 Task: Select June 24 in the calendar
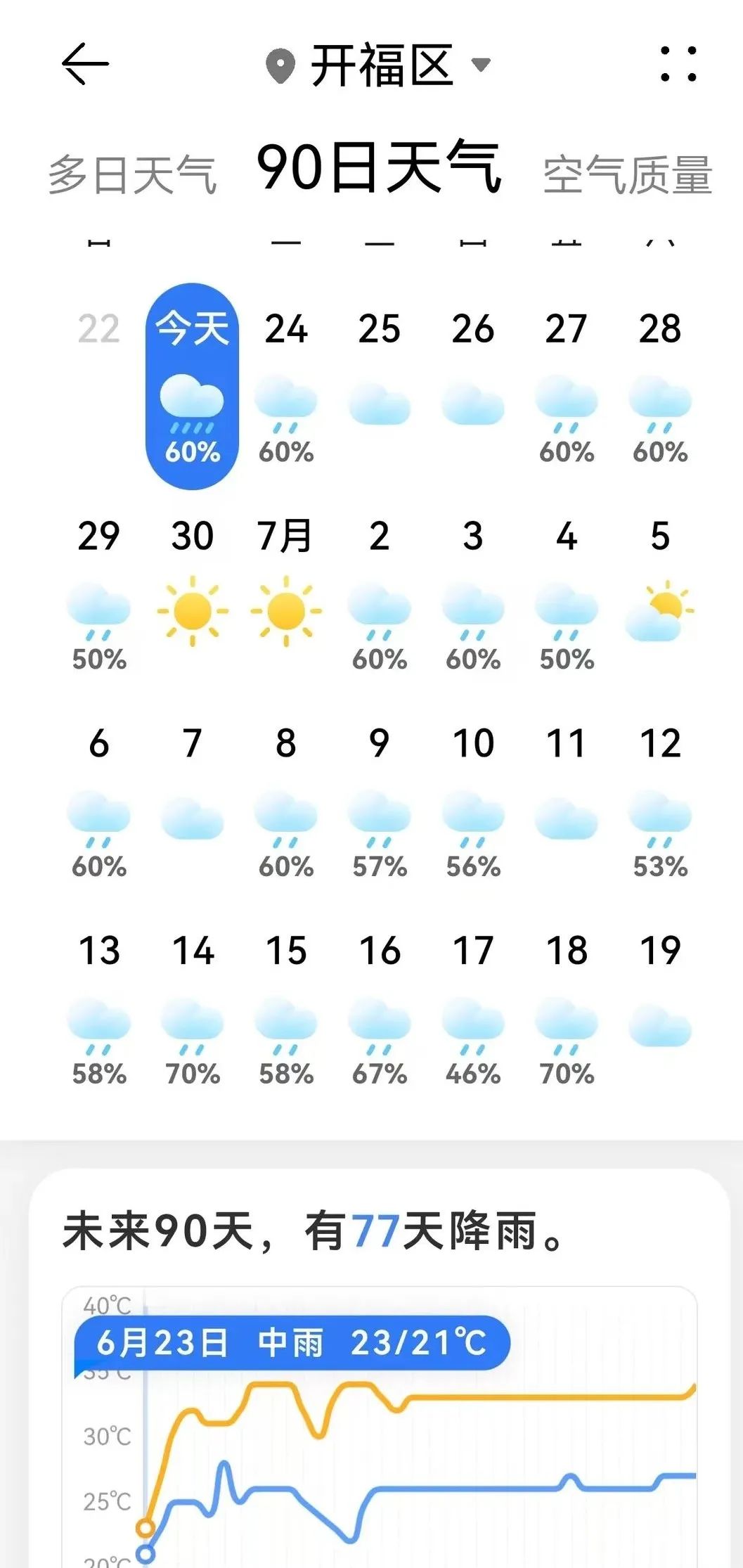286,385
